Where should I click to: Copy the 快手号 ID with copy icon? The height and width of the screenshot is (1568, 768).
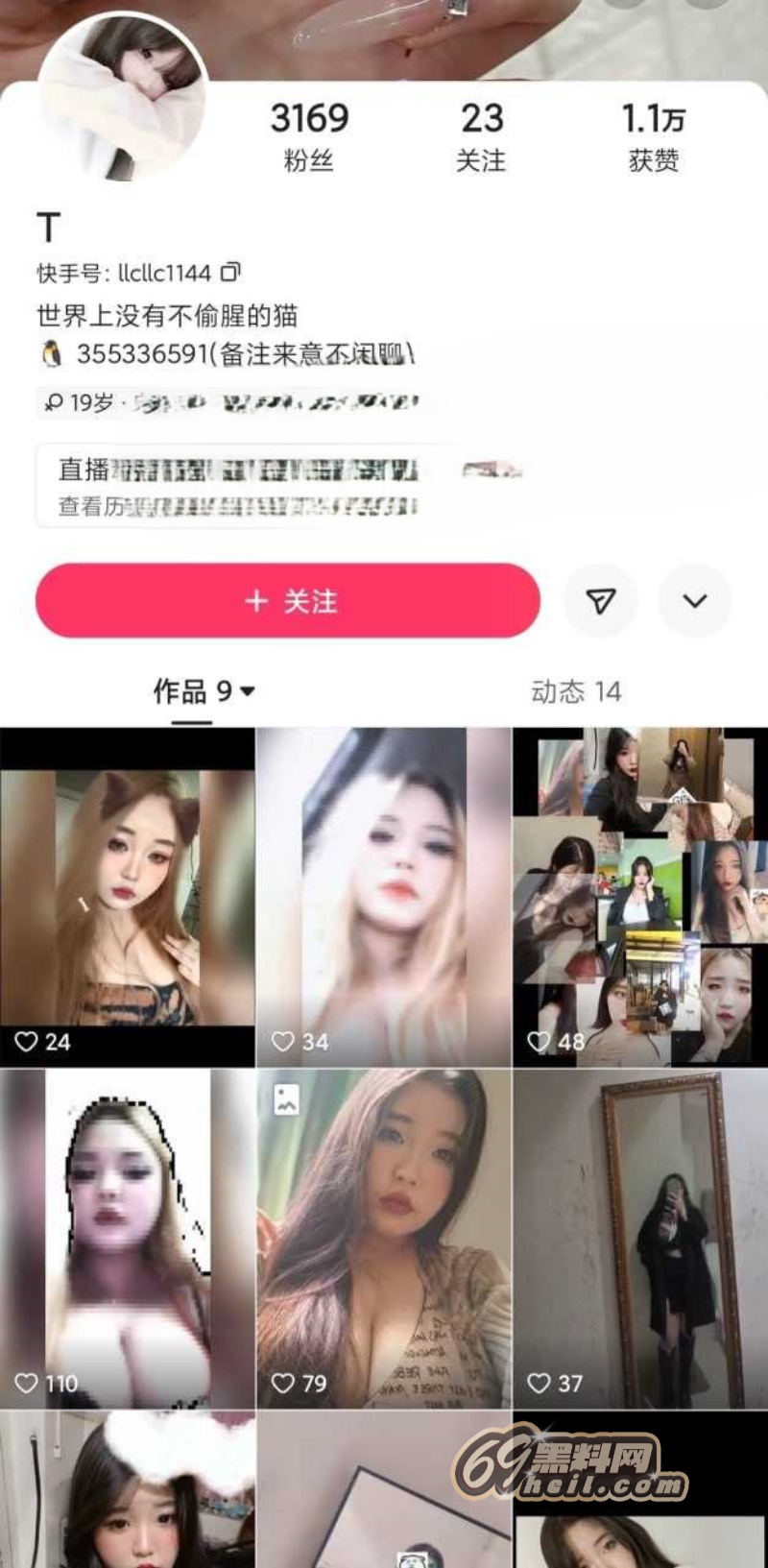coord(230,273)
